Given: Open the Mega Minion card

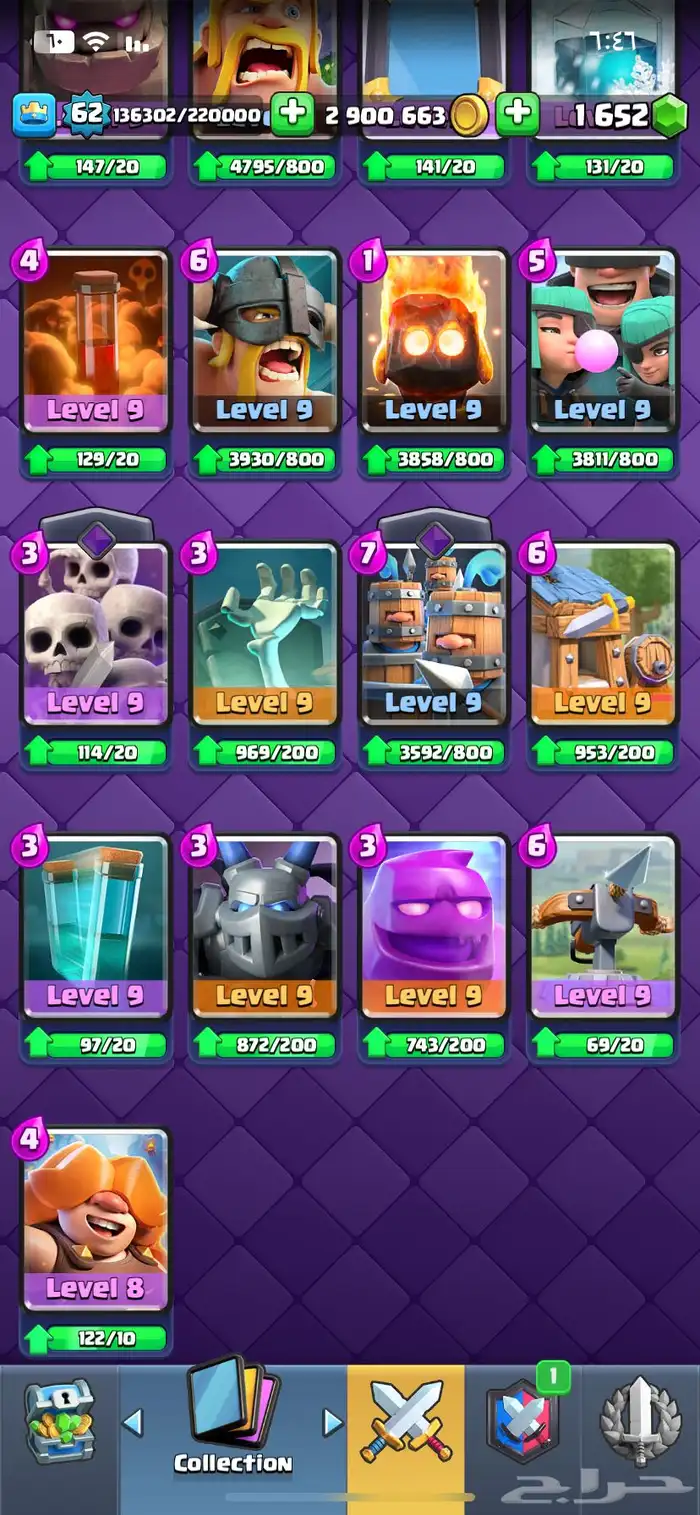Looking at the screenshot, I should pyautogui.click(x=265, y=928).
